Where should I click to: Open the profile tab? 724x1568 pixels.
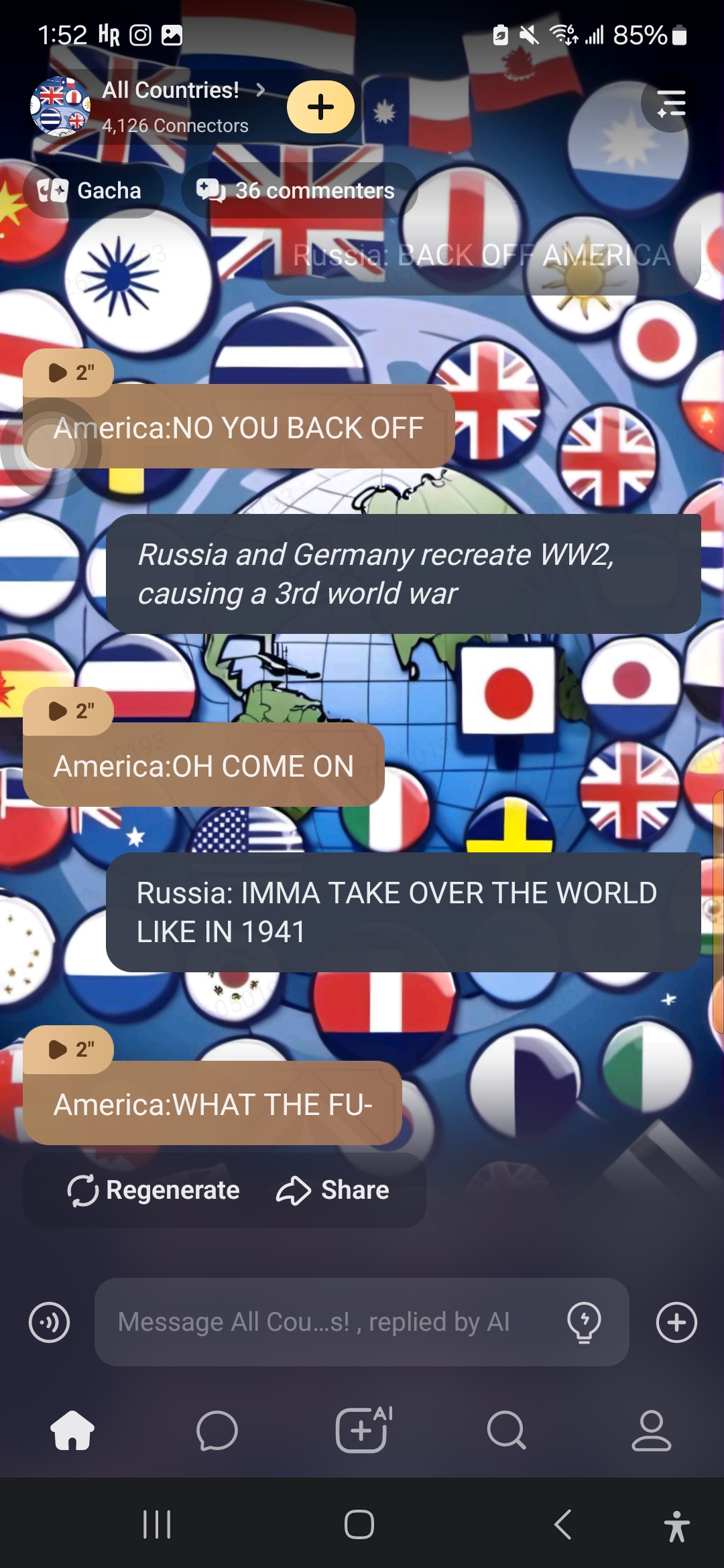(x=651, y=1431)
